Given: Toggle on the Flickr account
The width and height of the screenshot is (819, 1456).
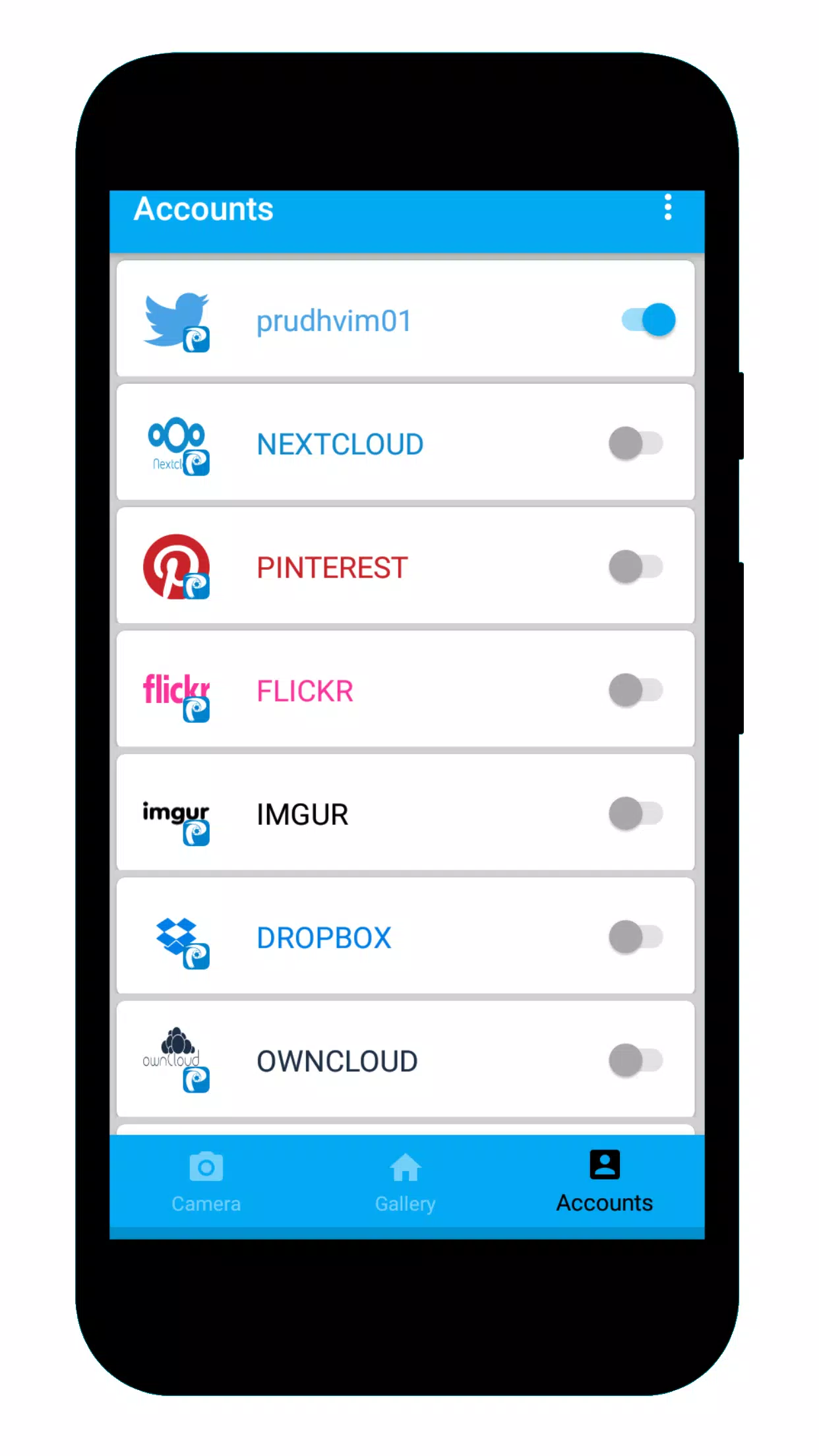Looking at the screenshot, I should click(x=636, y=690).
